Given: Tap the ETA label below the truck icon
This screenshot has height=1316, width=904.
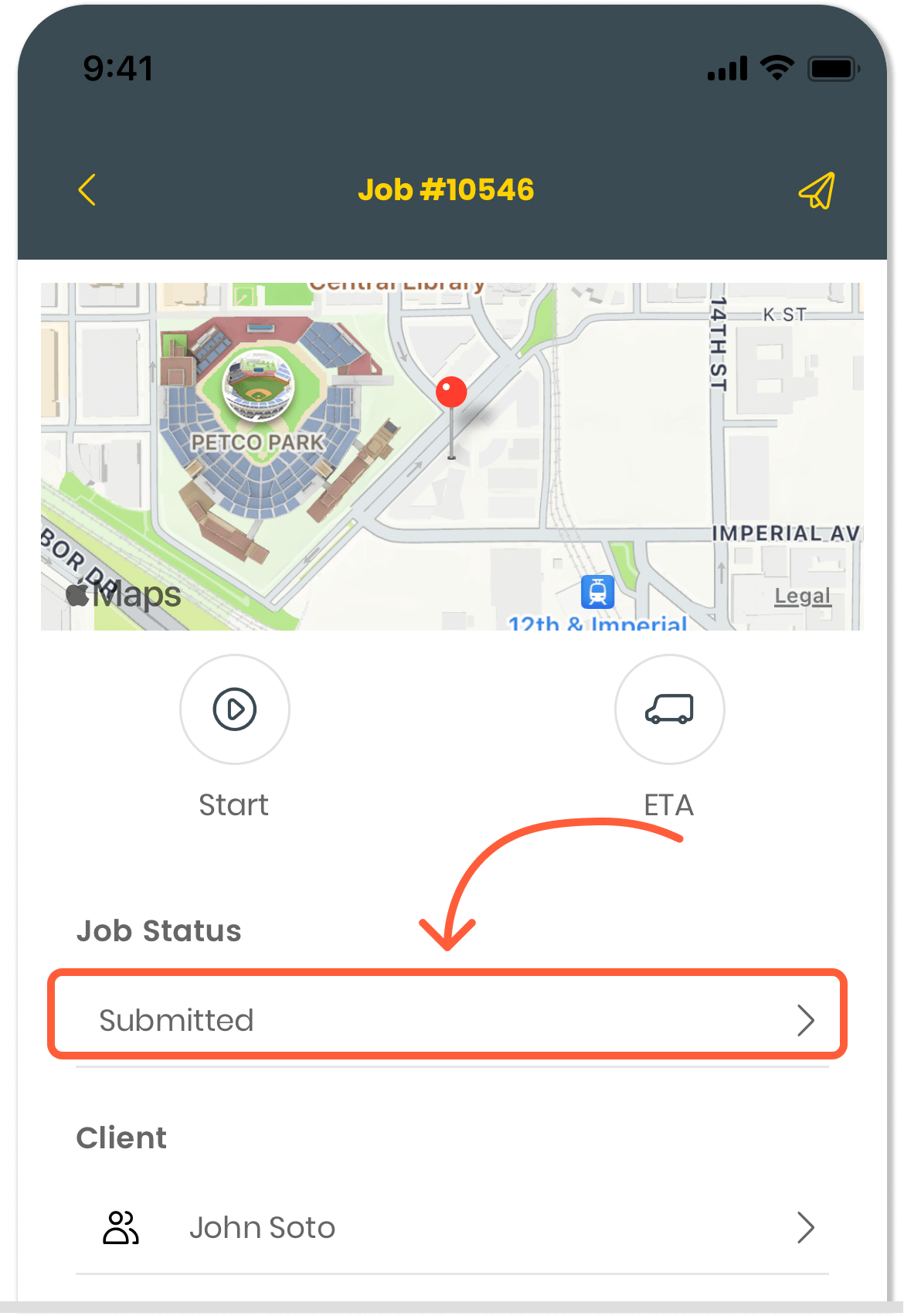Looking at the screenshot, I should pyautogui.click(x=669, y=804).
